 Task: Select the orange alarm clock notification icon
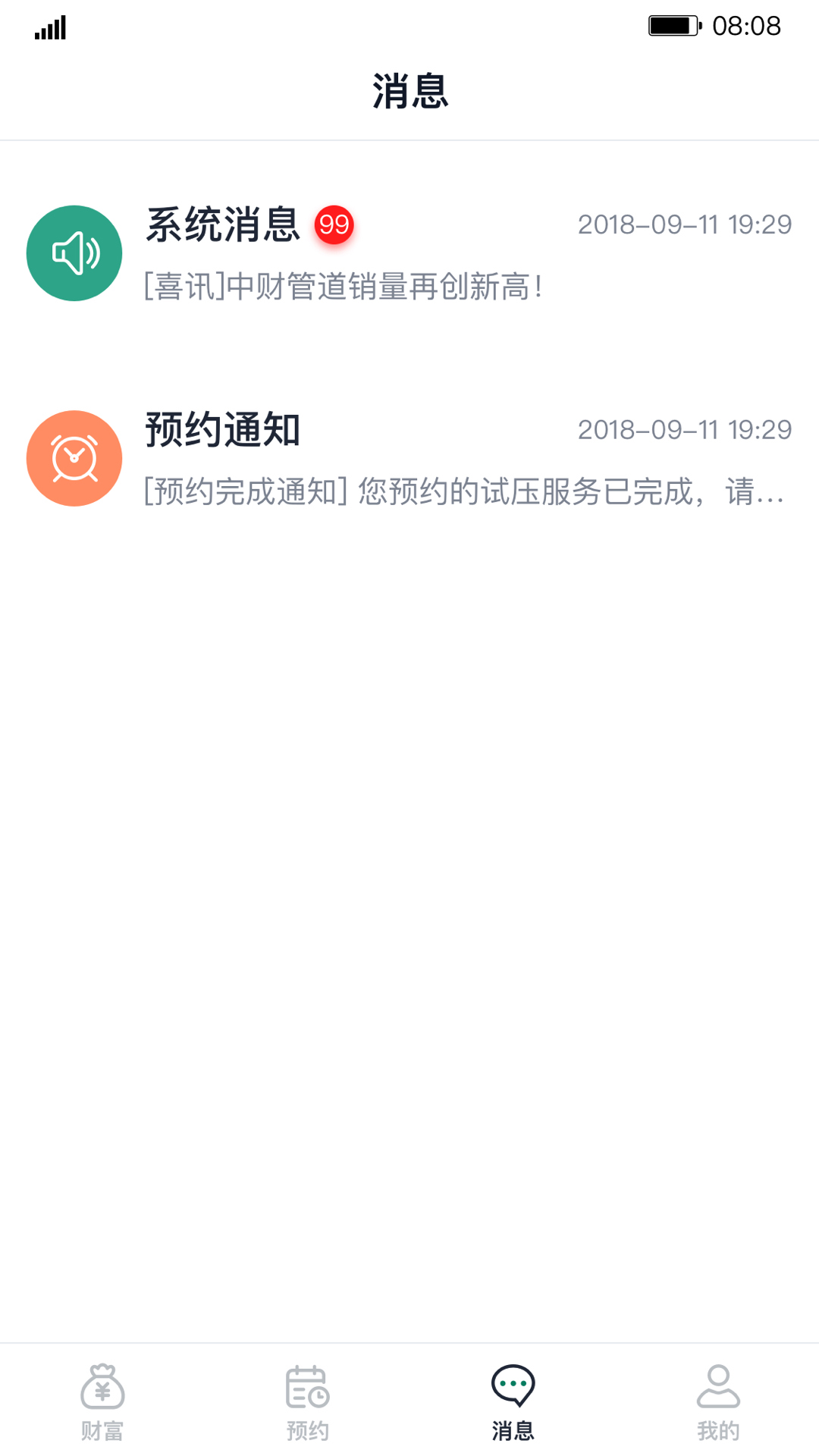click(74, 457)
